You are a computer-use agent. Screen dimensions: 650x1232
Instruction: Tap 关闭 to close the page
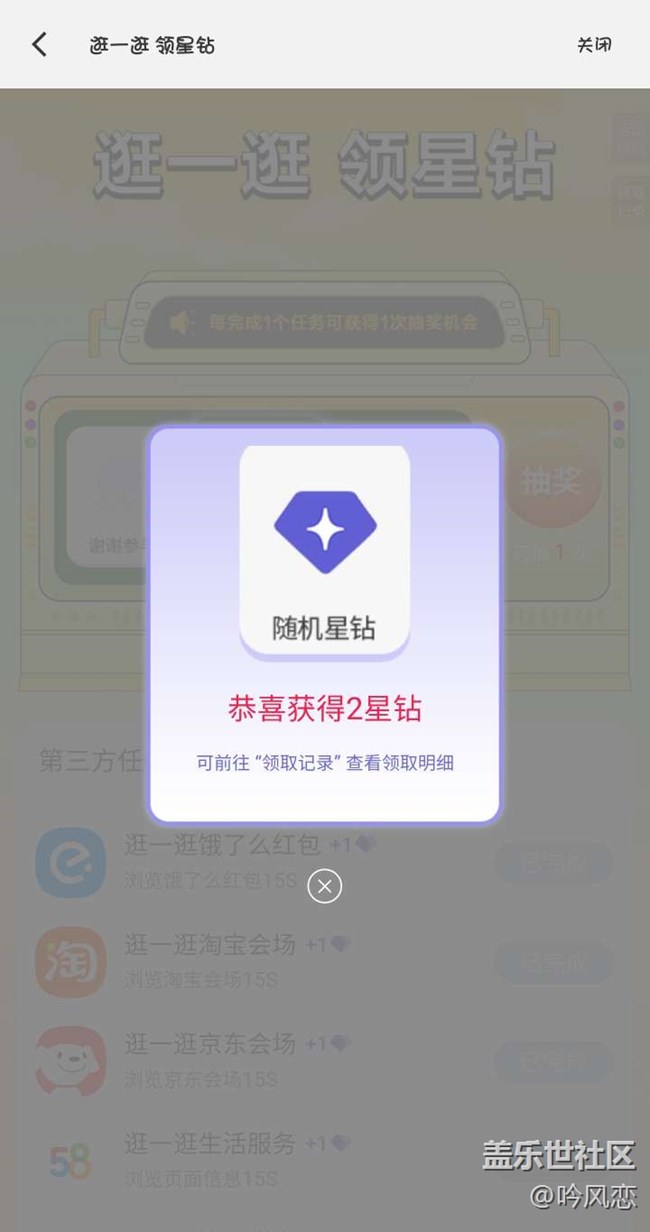pyautogui.click(x=594, y=45)
